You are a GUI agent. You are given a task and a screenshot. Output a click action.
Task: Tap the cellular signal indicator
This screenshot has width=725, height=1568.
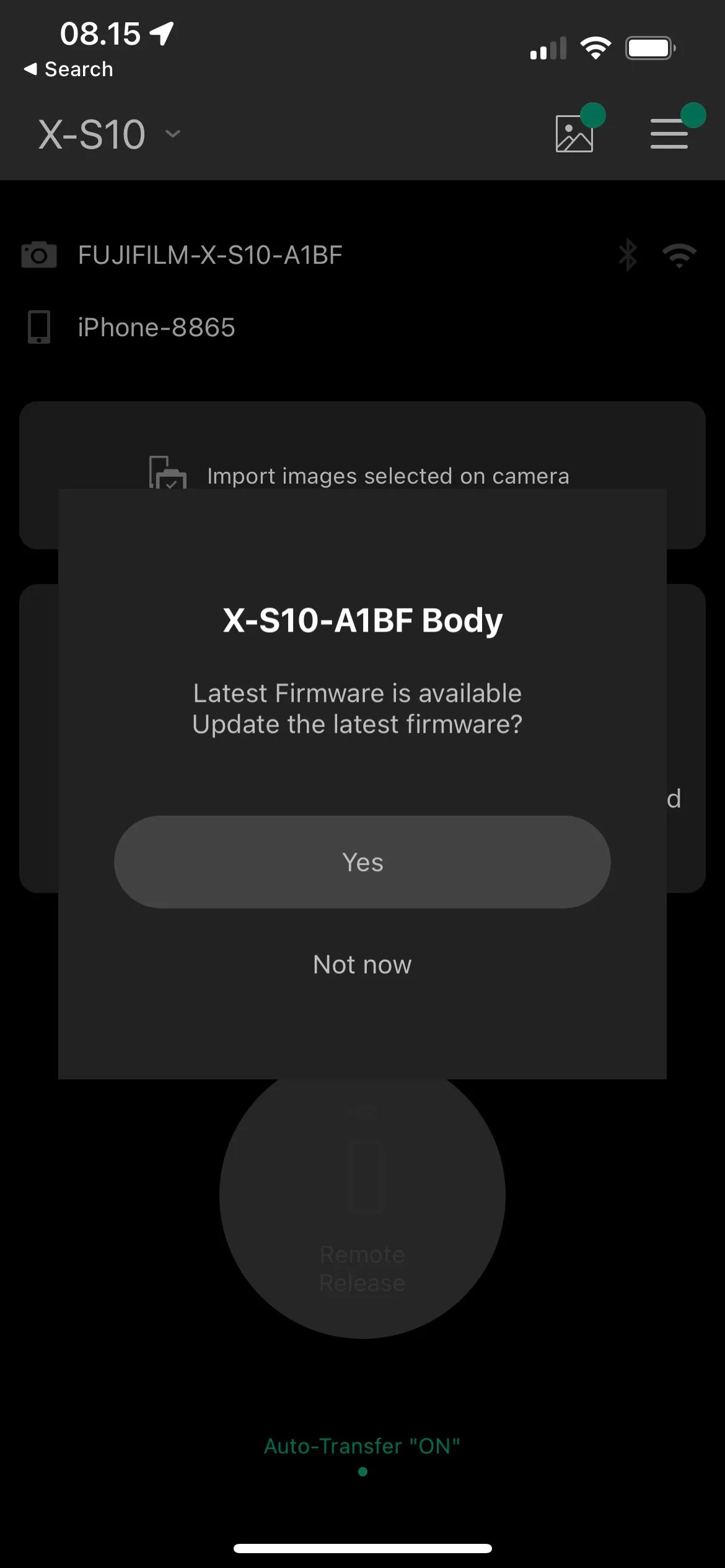[548, 47]
